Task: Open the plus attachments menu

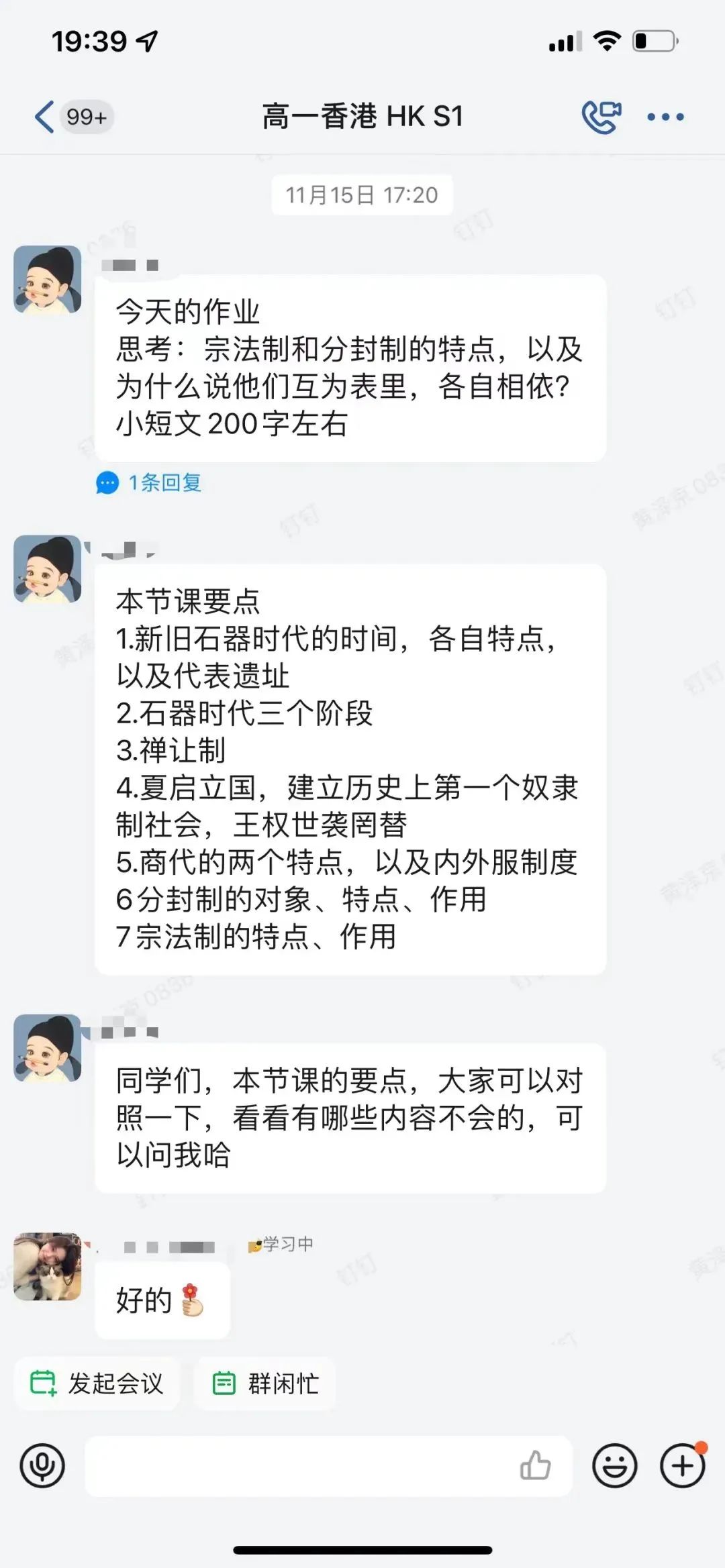Action: [x=682, y=1466]
